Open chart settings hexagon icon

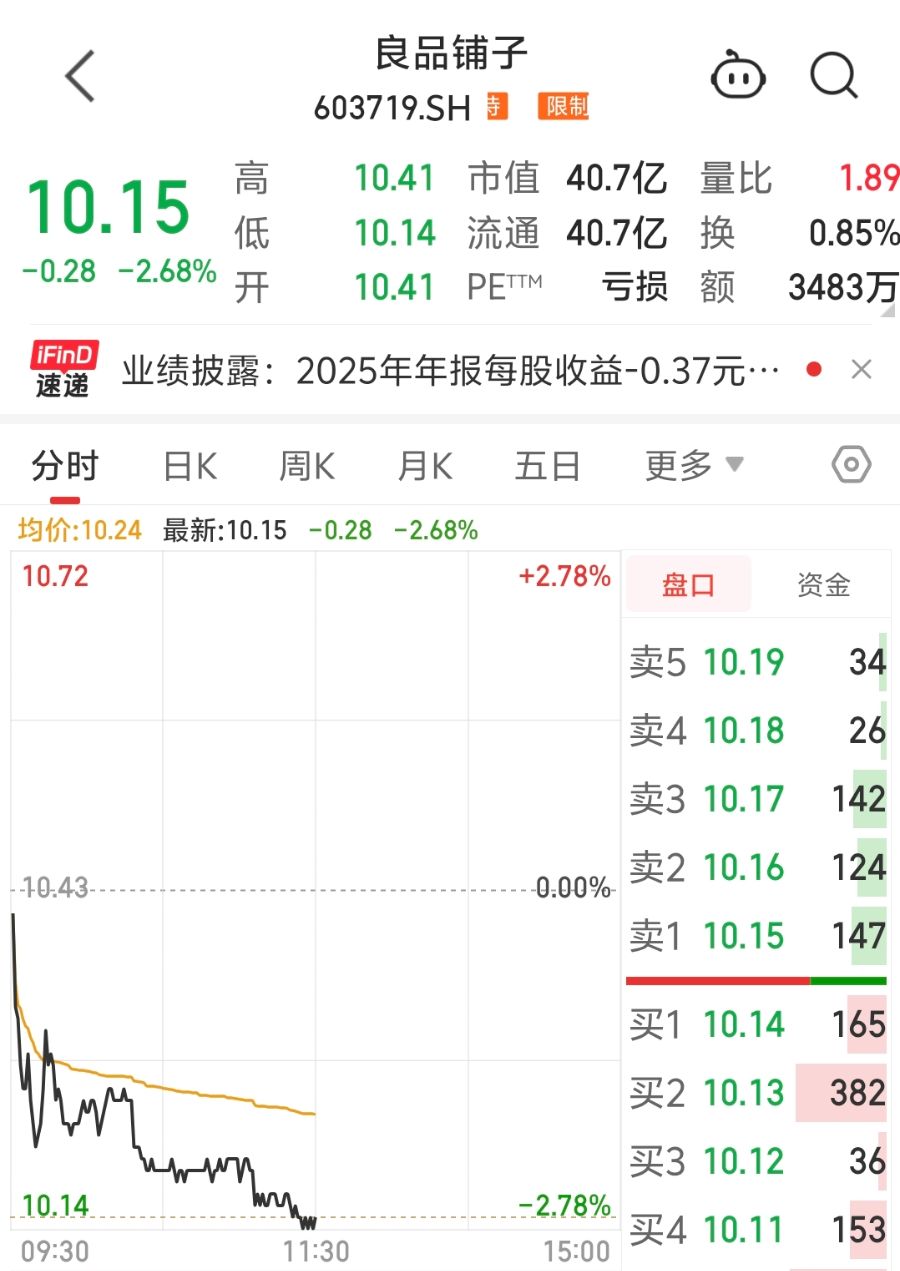pyautogui.click(x=851, y=465)
